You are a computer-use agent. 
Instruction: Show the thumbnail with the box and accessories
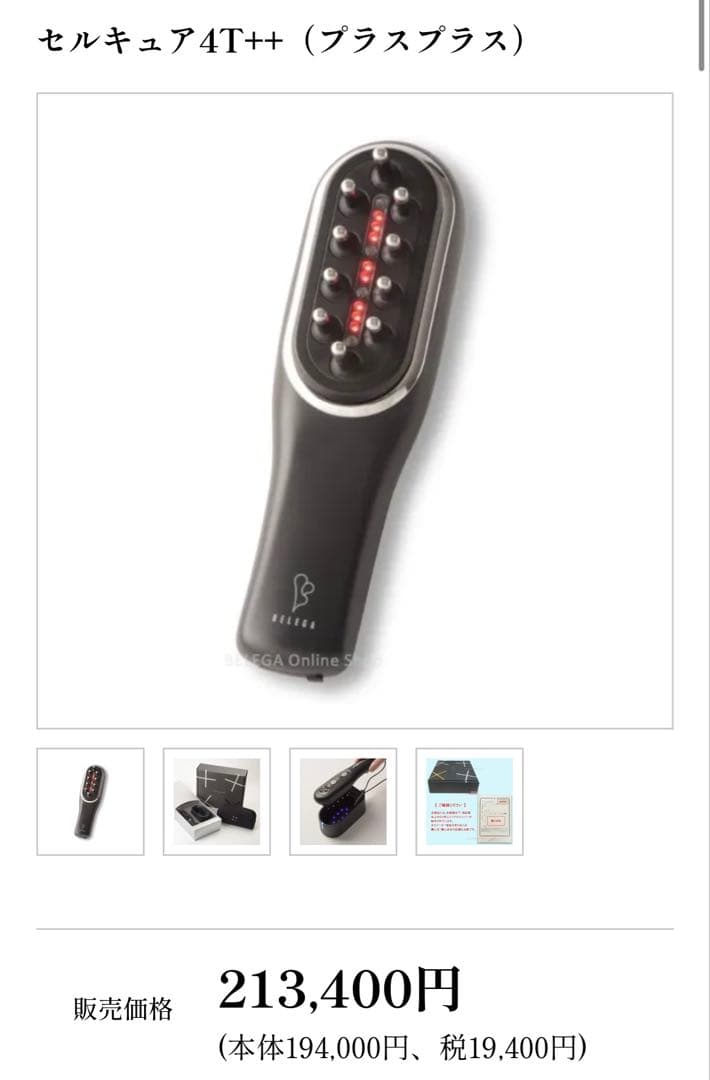216,801
